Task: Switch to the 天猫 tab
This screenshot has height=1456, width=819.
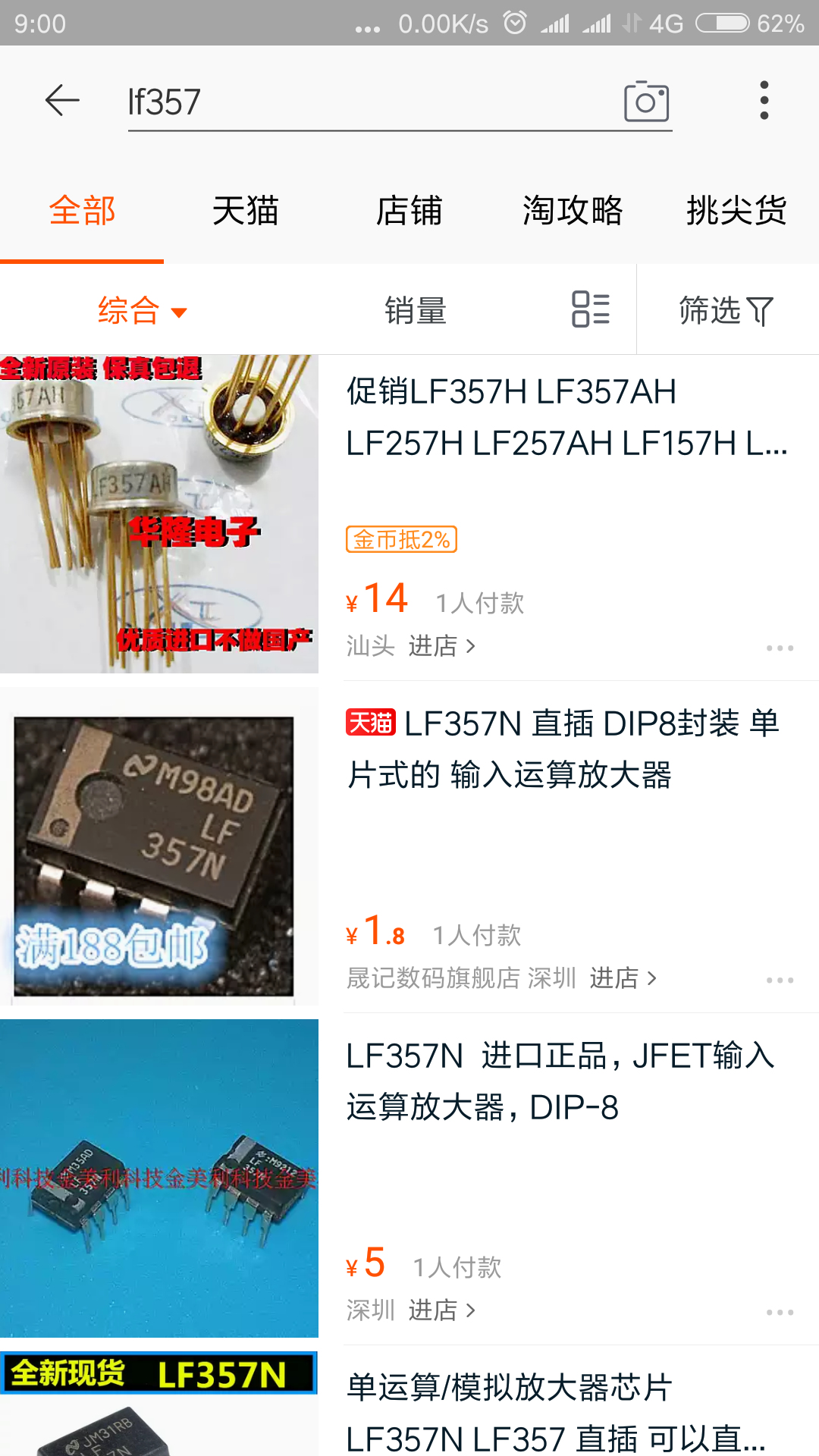Action: click(246, 211)
